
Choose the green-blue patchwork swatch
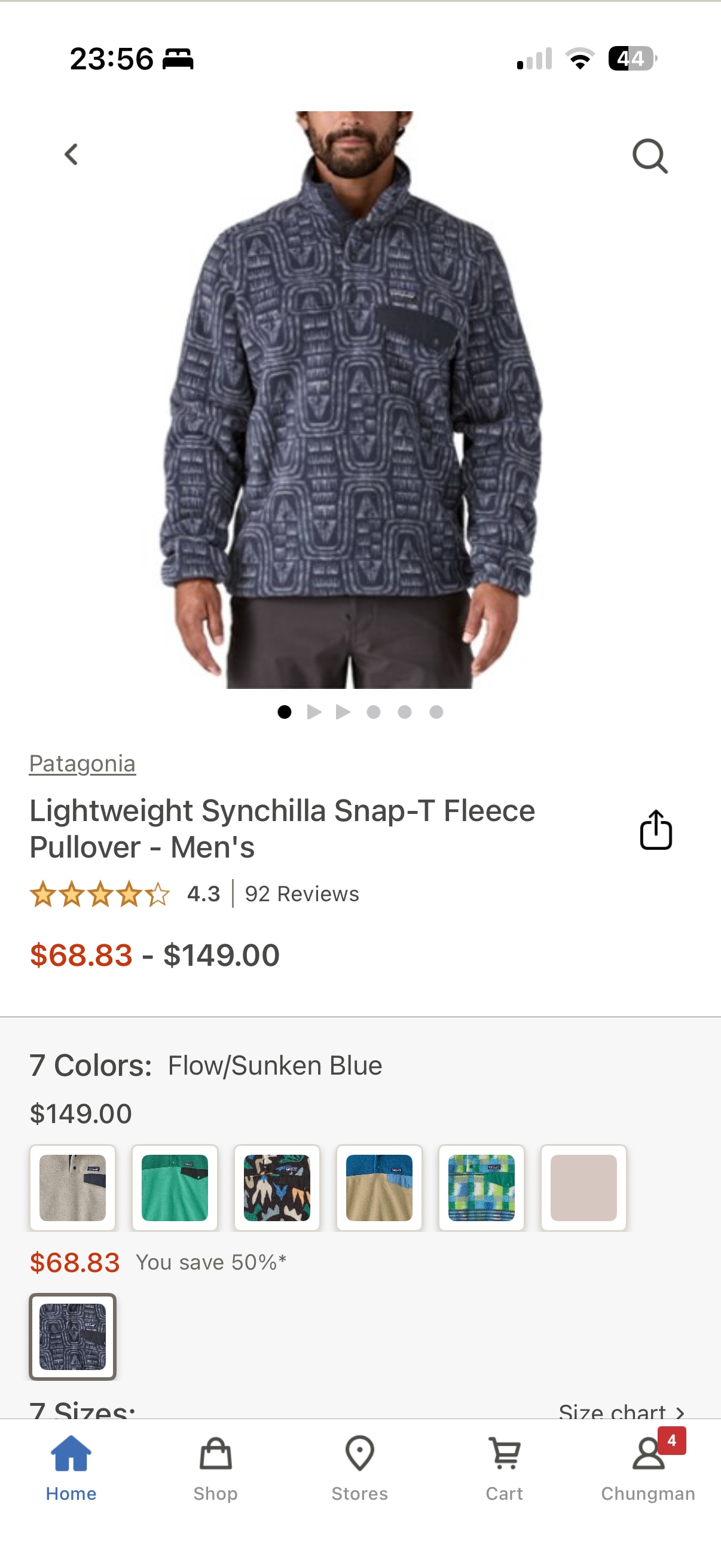[x=481, y=1188]
